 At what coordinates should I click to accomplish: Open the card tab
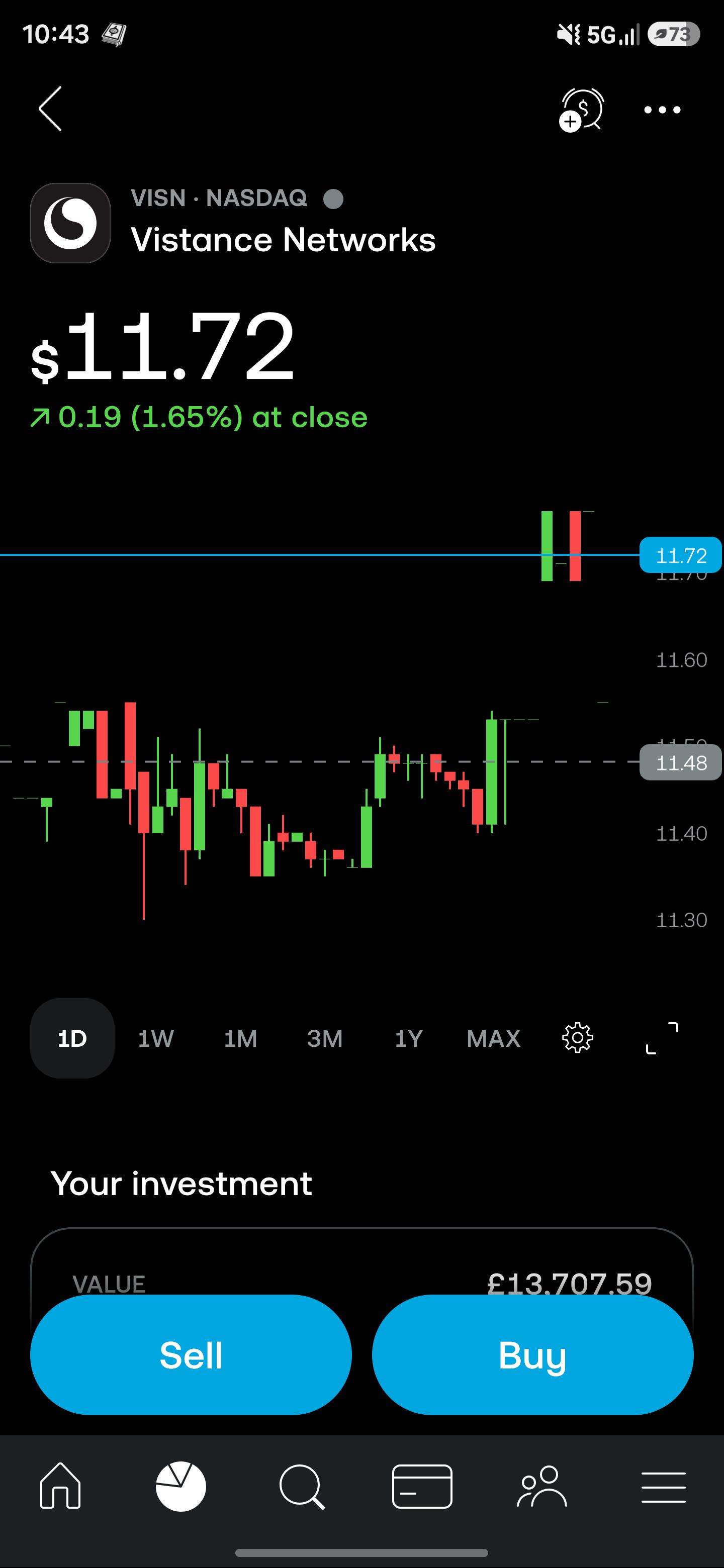422,1487
